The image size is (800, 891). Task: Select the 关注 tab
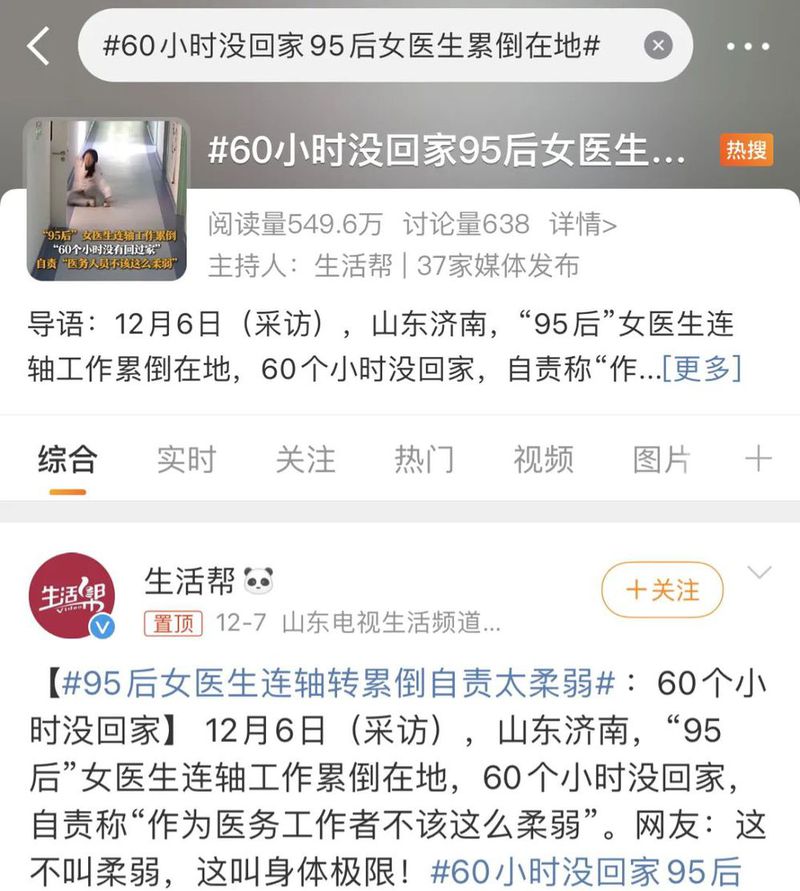[305, 459]
